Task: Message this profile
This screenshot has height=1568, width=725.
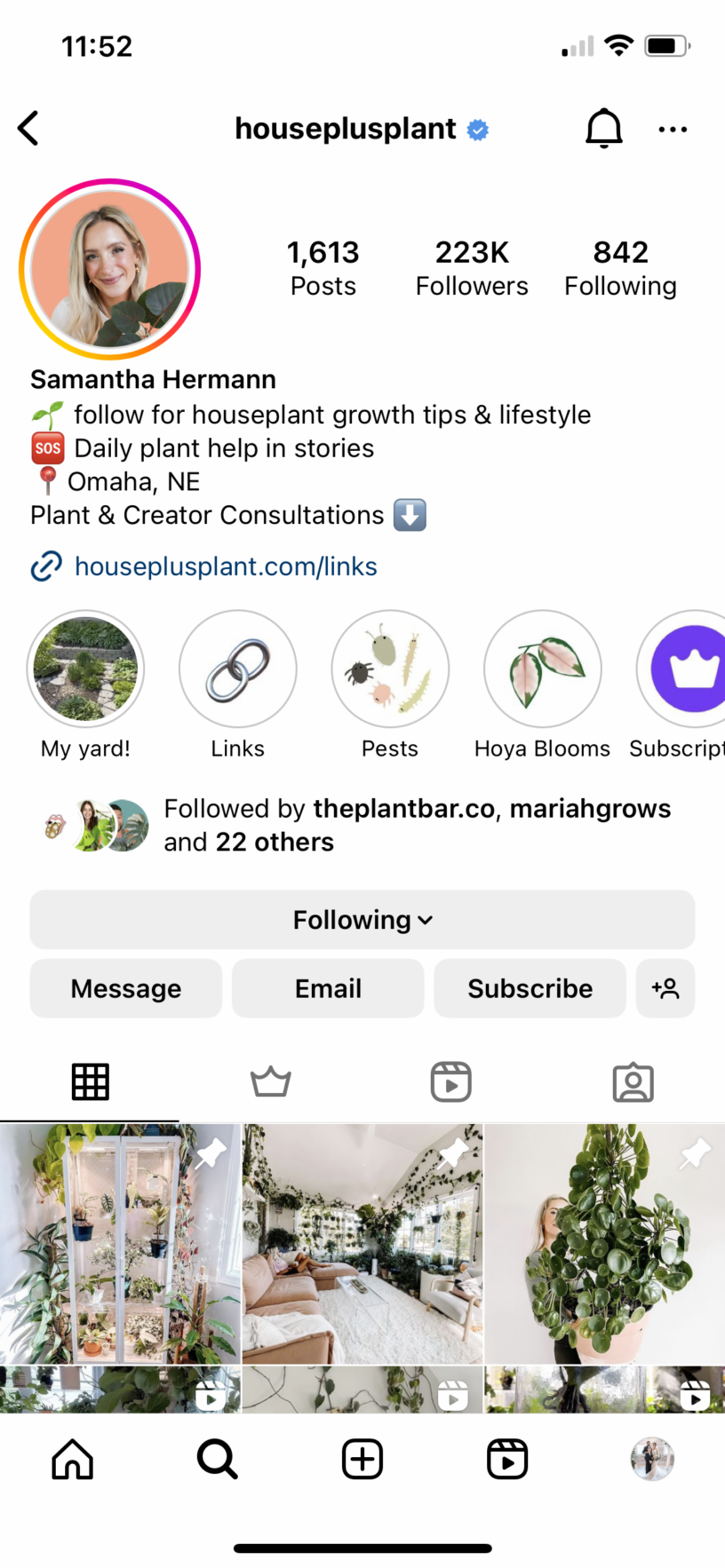Action: pyautogui.click(x=126, y=988)
